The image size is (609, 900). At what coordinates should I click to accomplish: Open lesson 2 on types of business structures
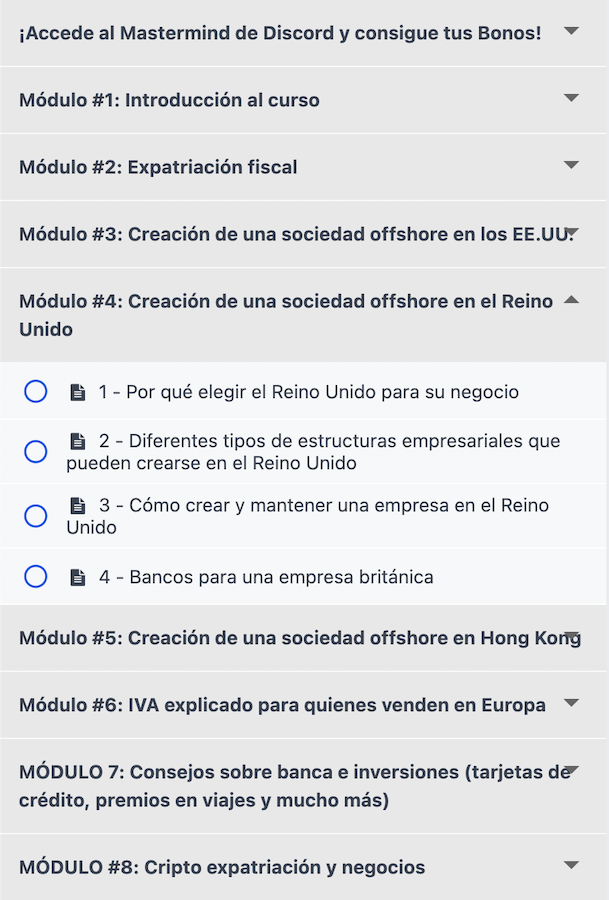point(313,452)
